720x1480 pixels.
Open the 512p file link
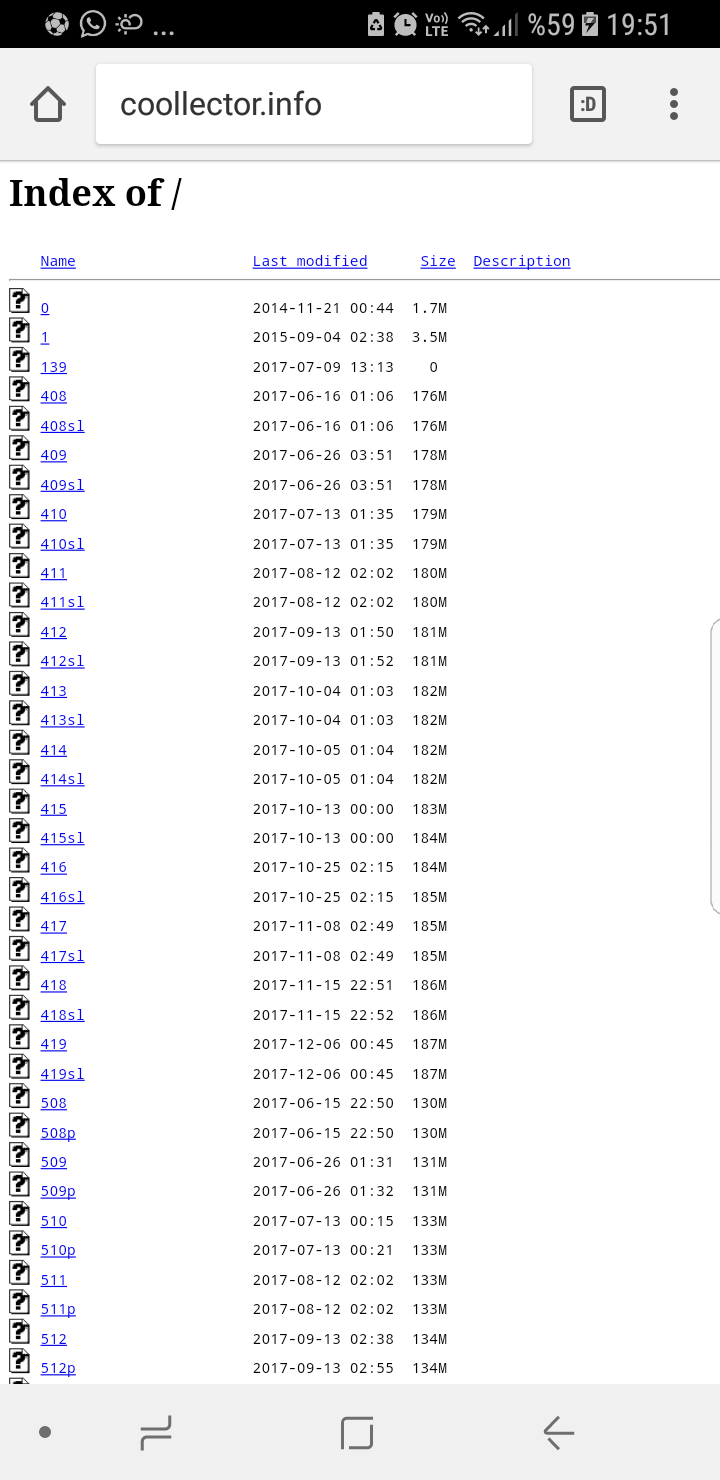pos(58,1368)
